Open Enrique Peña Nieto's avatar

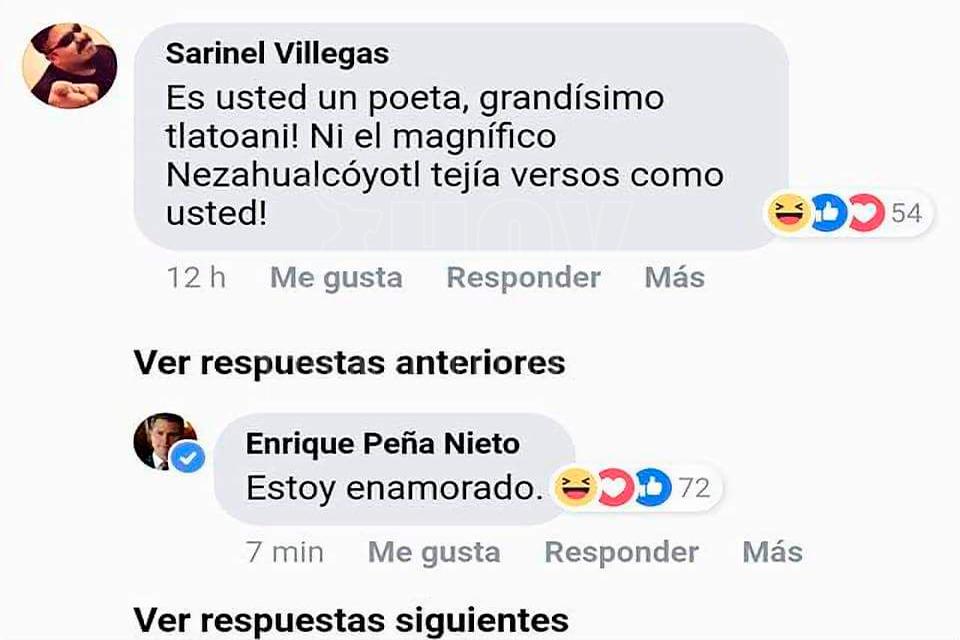(x=165, y=441)
